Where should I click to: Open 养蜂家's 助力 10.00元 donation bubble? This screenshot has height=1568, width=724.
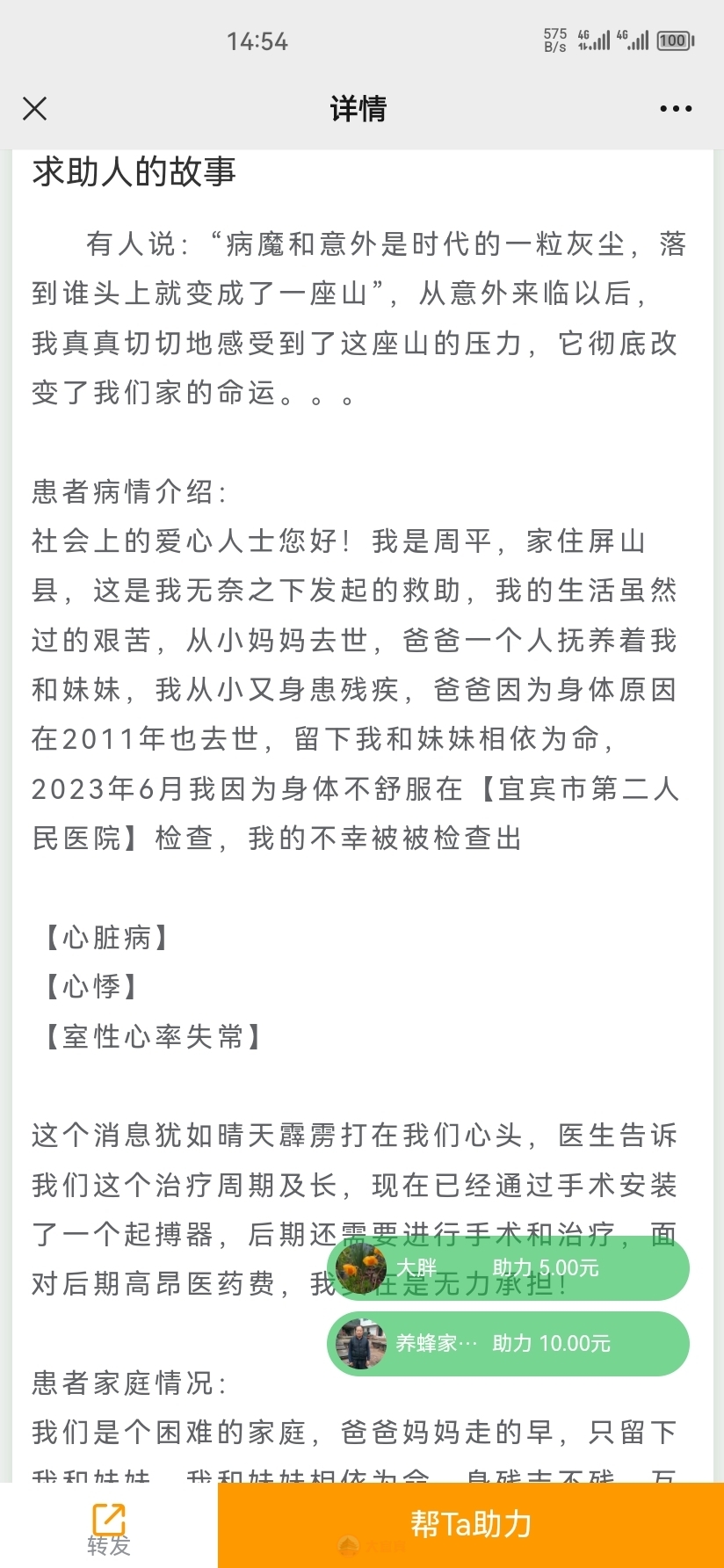[x=508, y=1344]
